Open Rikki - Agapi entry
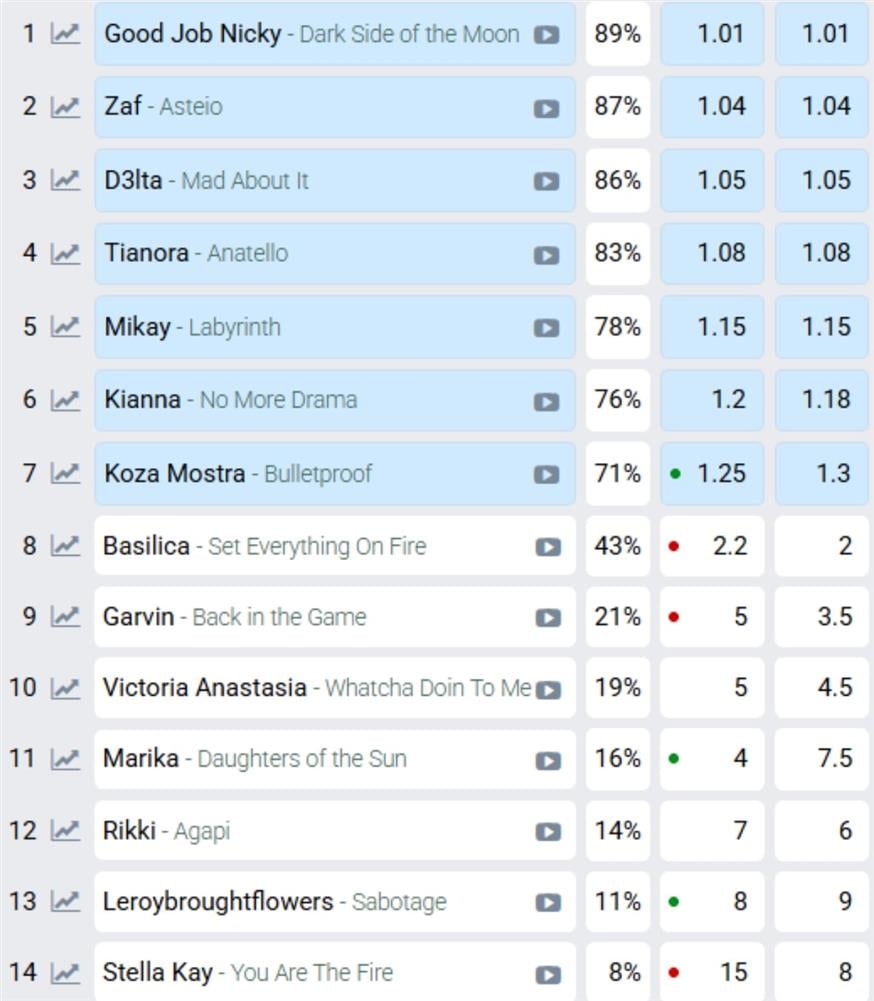This screenshot has height=1001, width=874. [166, 831]
